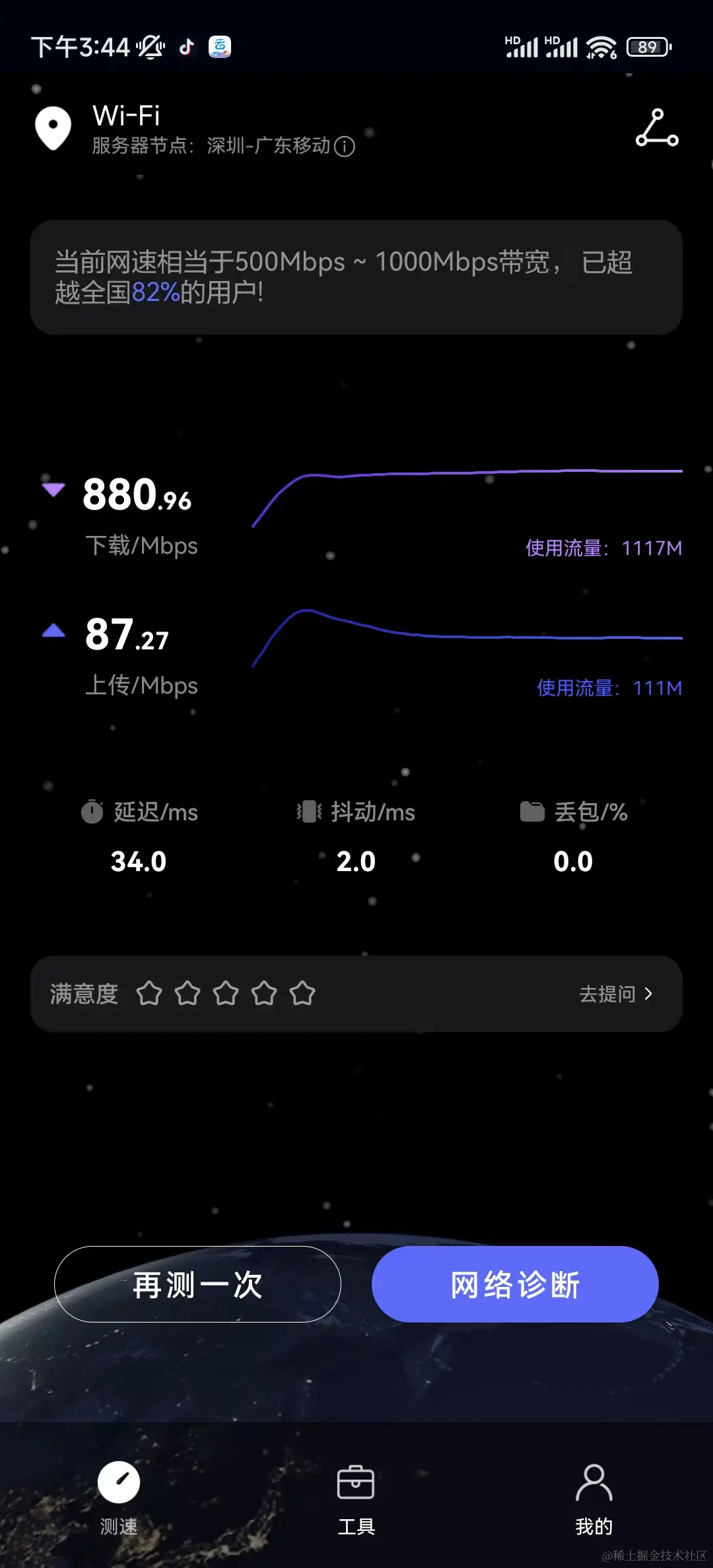Select the fifth satisfaction star
This screenshot has height=1568, width=713.
click(303, 993)
